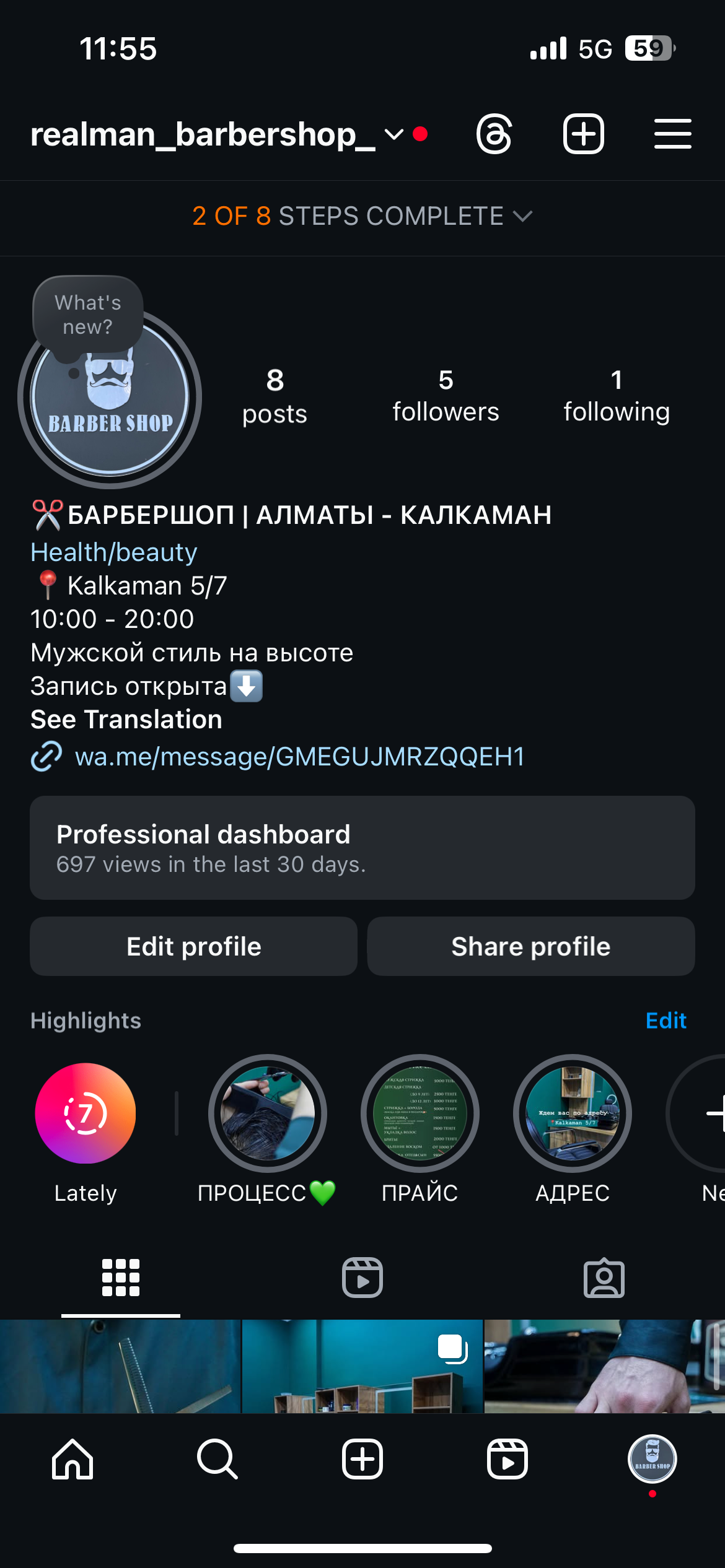Tap See Translation in bio
Image resolution: width=725 pixels, height=1568 pixels.
click(126, 720)
